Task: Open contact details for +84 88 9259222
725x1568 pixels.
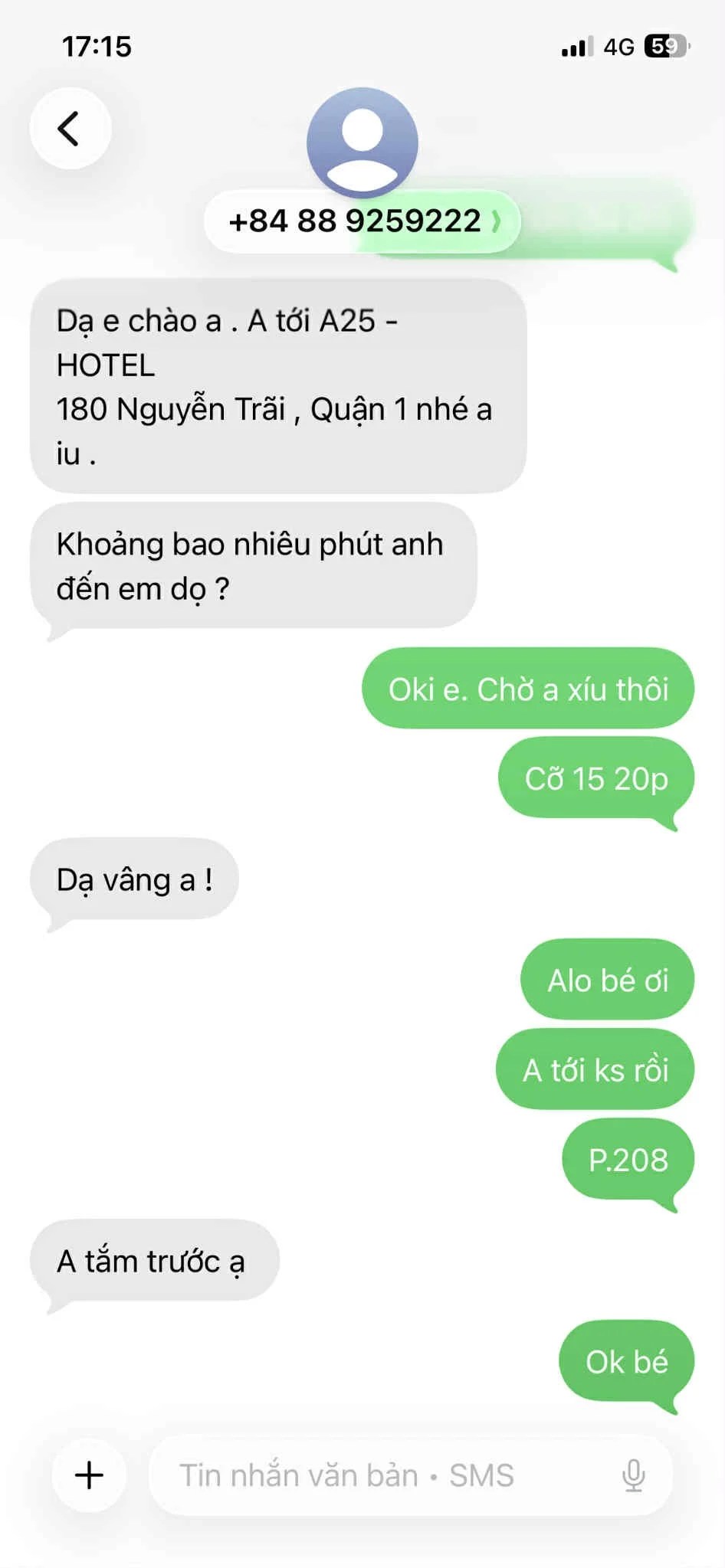Action: pos(362,221)
